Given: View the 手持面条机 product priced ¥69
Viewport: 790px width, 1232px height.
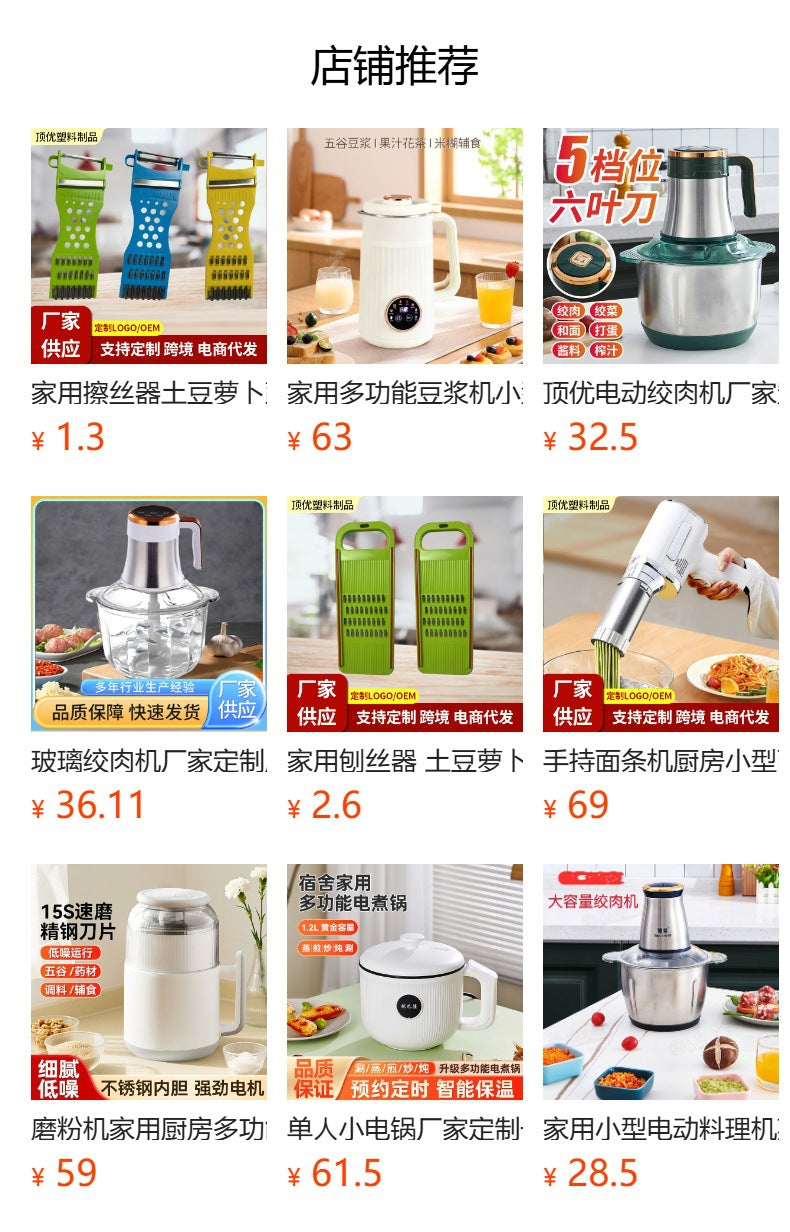Looking at the screenshot, I should [660, 614].
